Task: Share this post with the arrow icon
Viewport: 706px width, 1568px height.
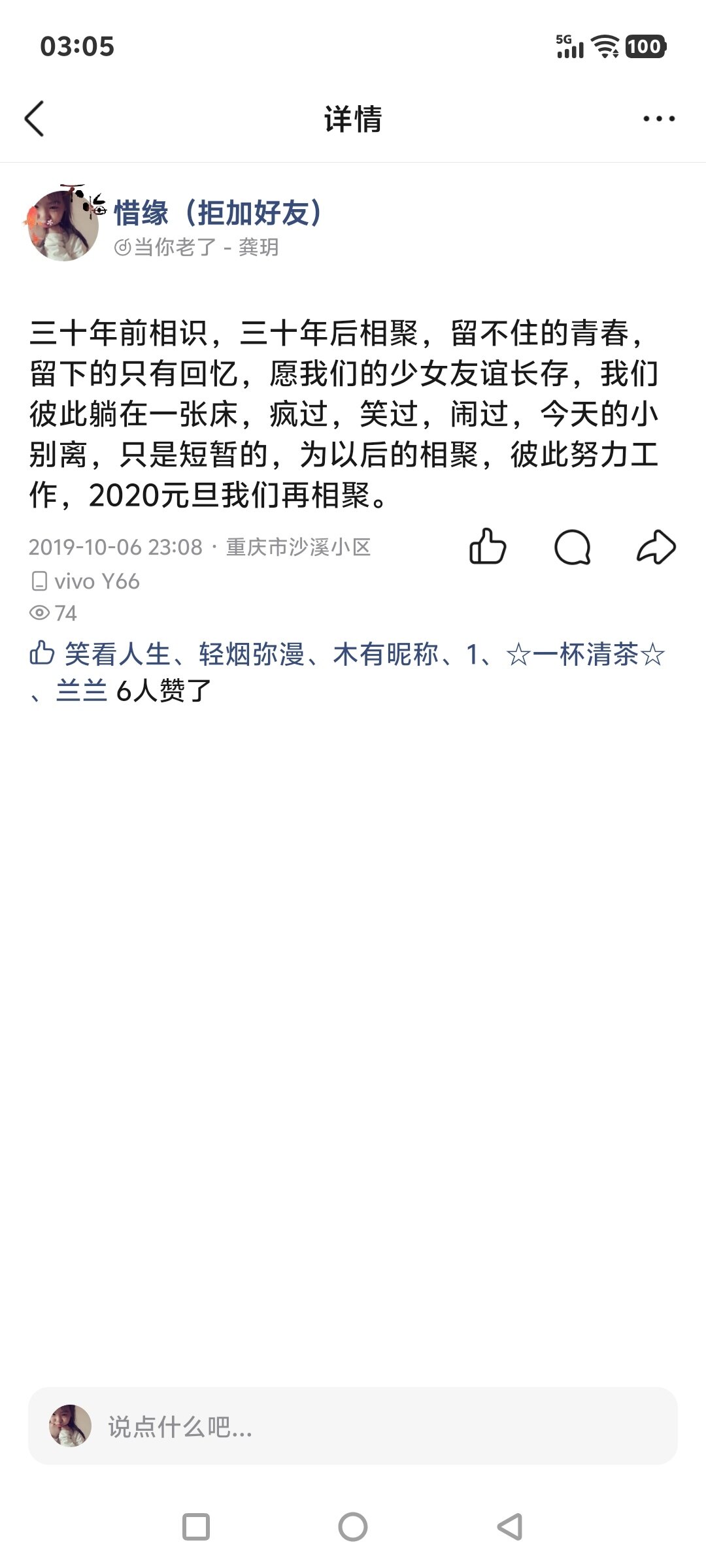Action: [x=656, y=546]
